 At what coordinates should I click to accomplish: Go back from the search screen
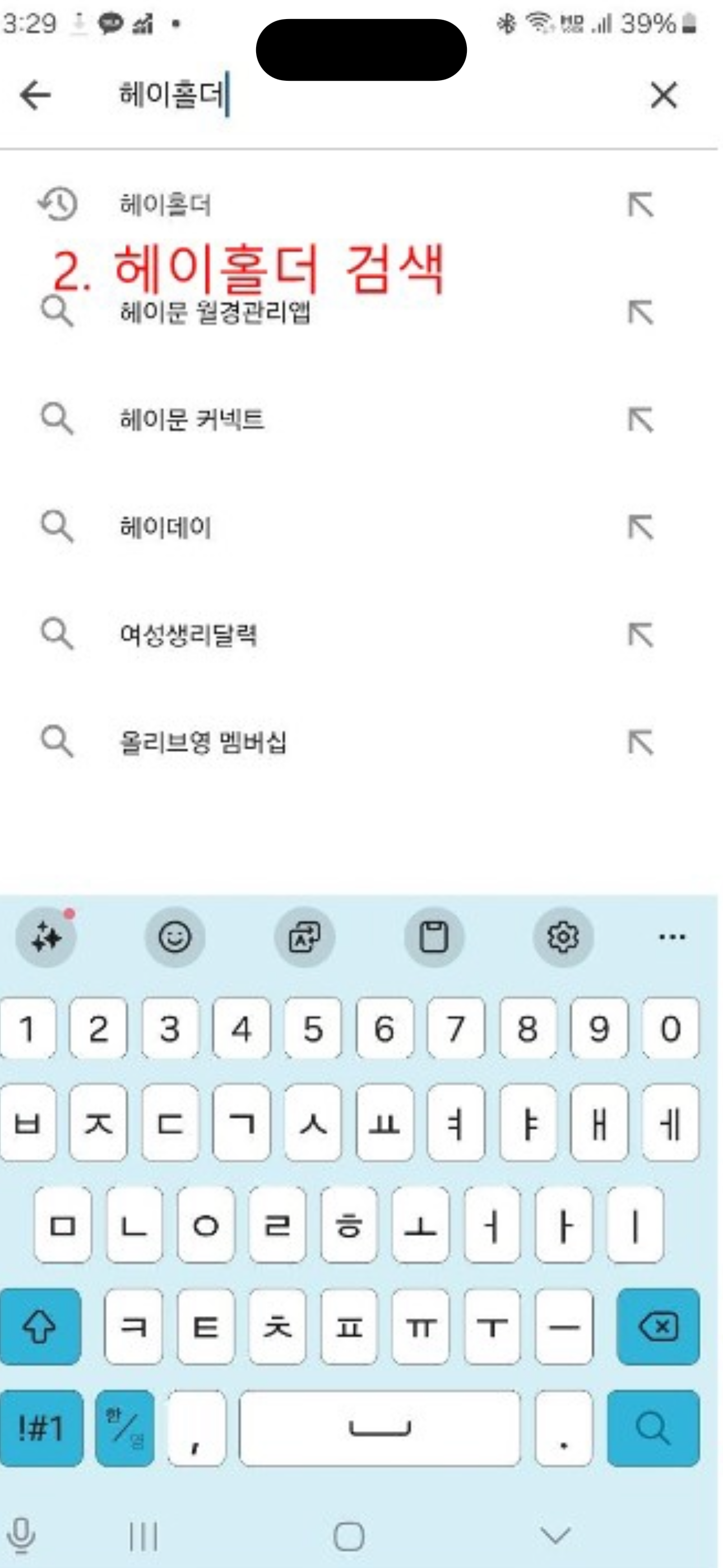35,95
